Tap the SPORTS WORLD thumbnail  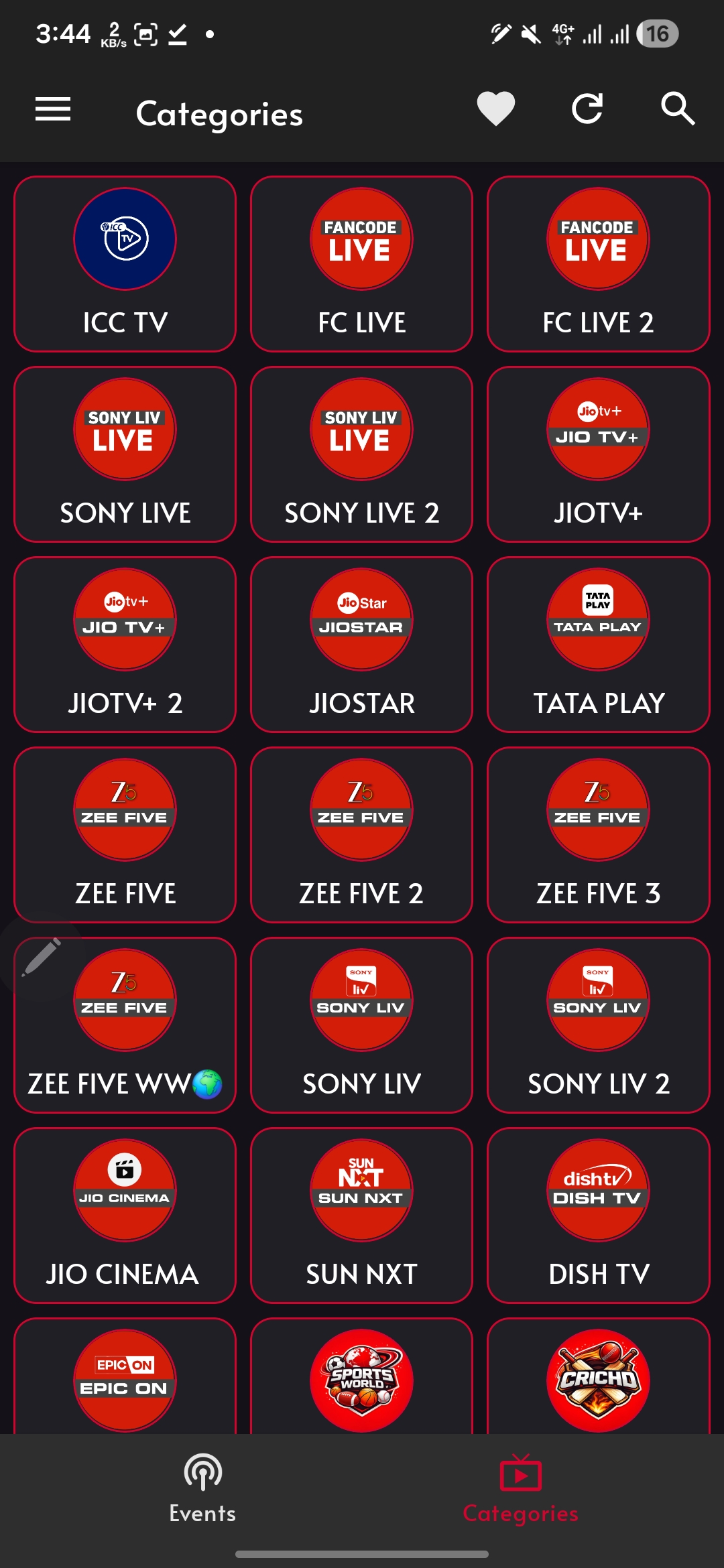[x=361, y=1380]
